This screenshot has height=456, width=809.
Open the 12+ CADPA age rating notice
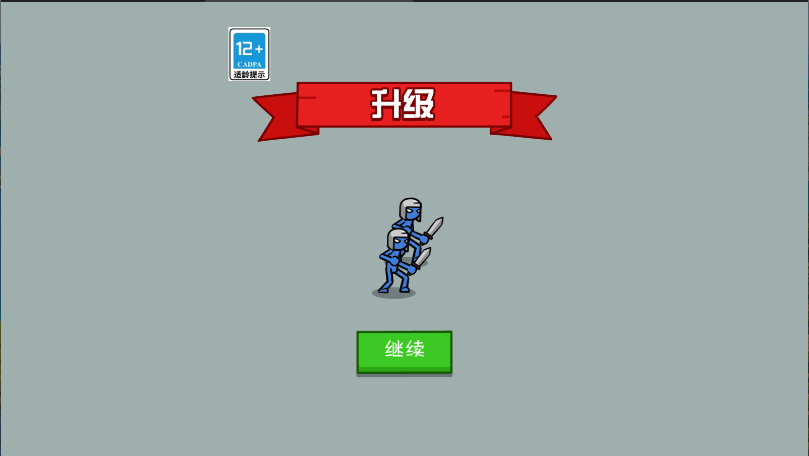click(x=249, y=53)
